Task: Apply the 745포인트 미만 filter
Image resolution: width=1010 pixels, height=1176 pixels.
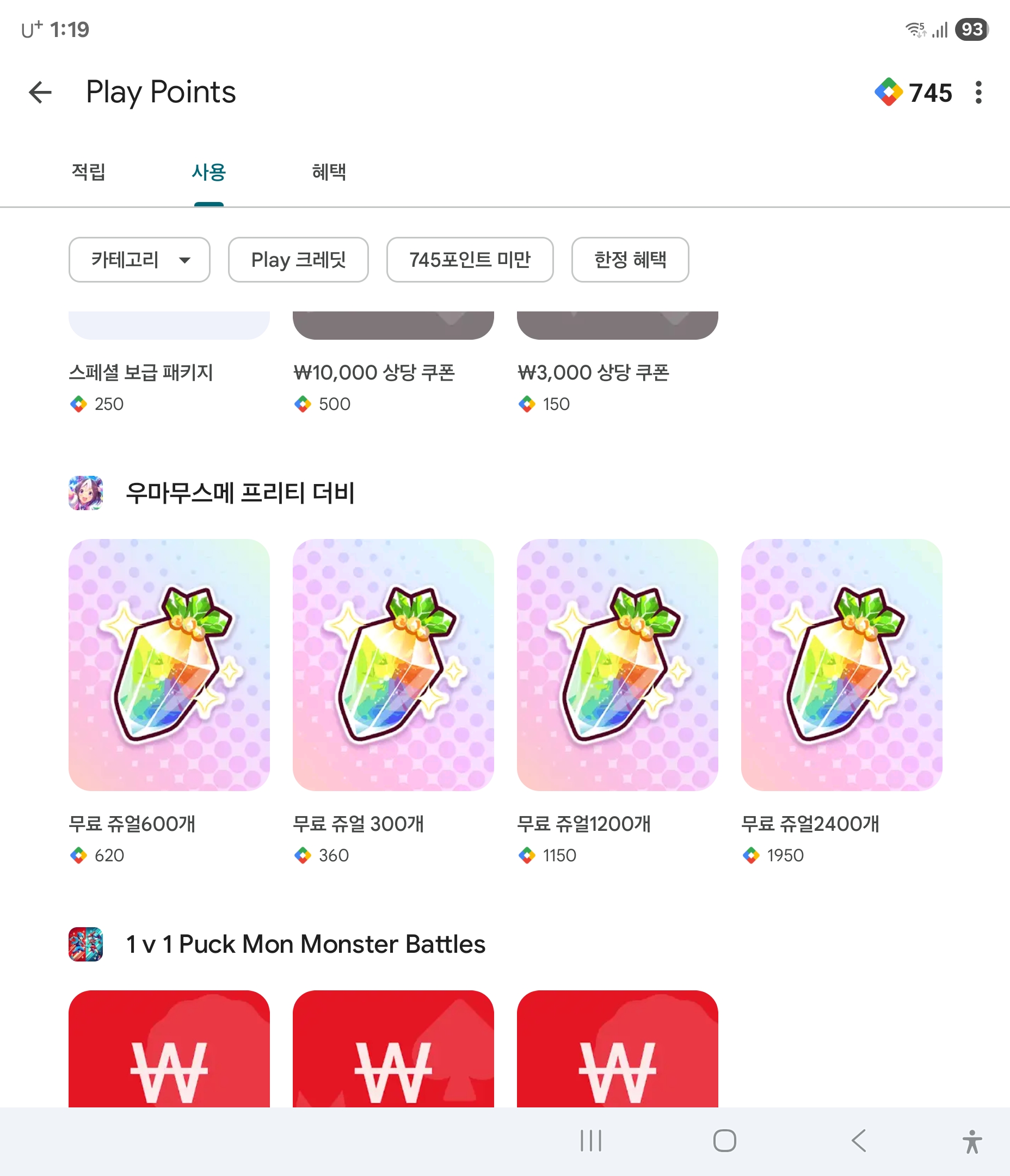Action: [470, 260]
